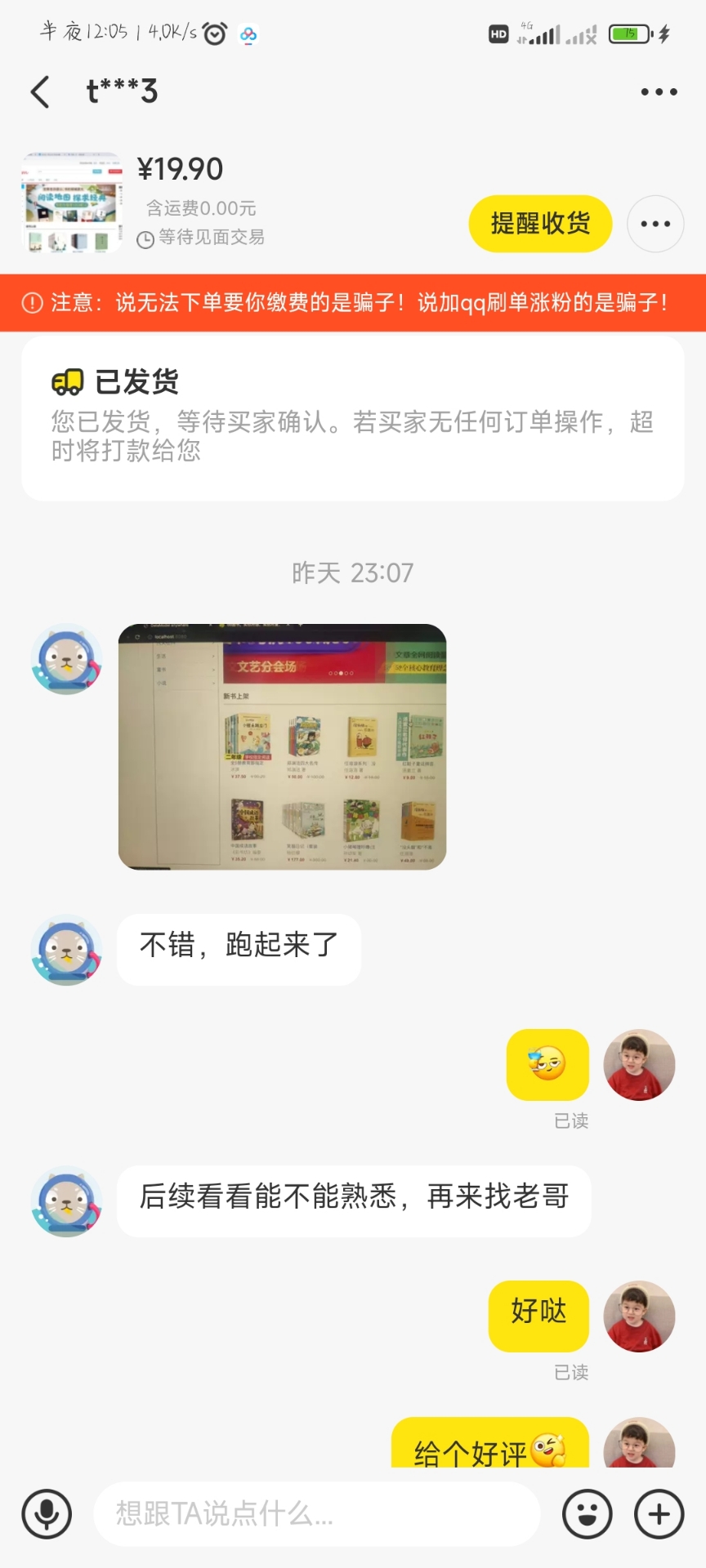
Task: Go back from the chat with t***3
Action: click(x=40, y=91)
